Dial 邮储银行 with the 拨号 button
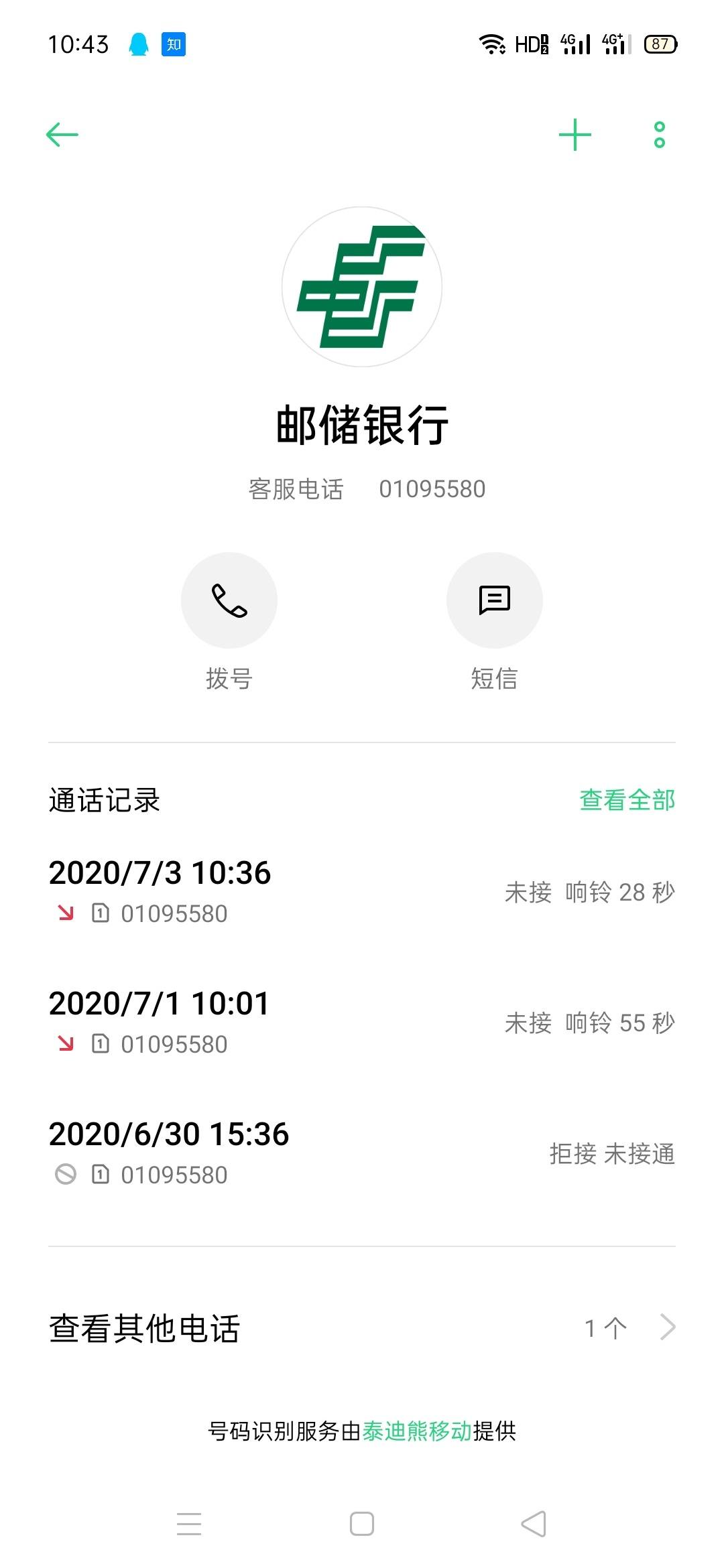724x1568 pixels. tap(229, 600)
